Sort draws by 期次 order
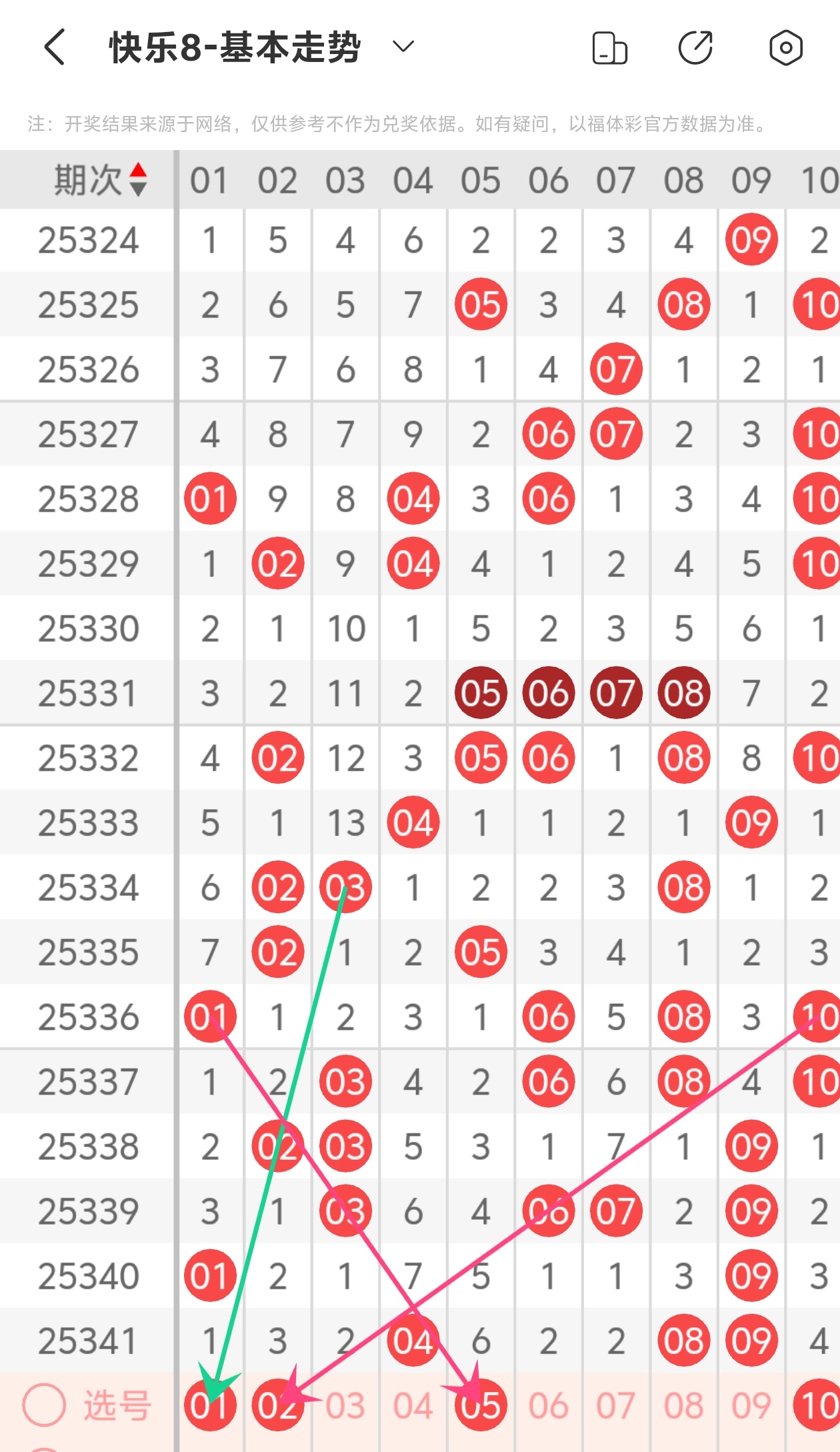The height and width of the screenshot is (1452, 840). point(137,180)
